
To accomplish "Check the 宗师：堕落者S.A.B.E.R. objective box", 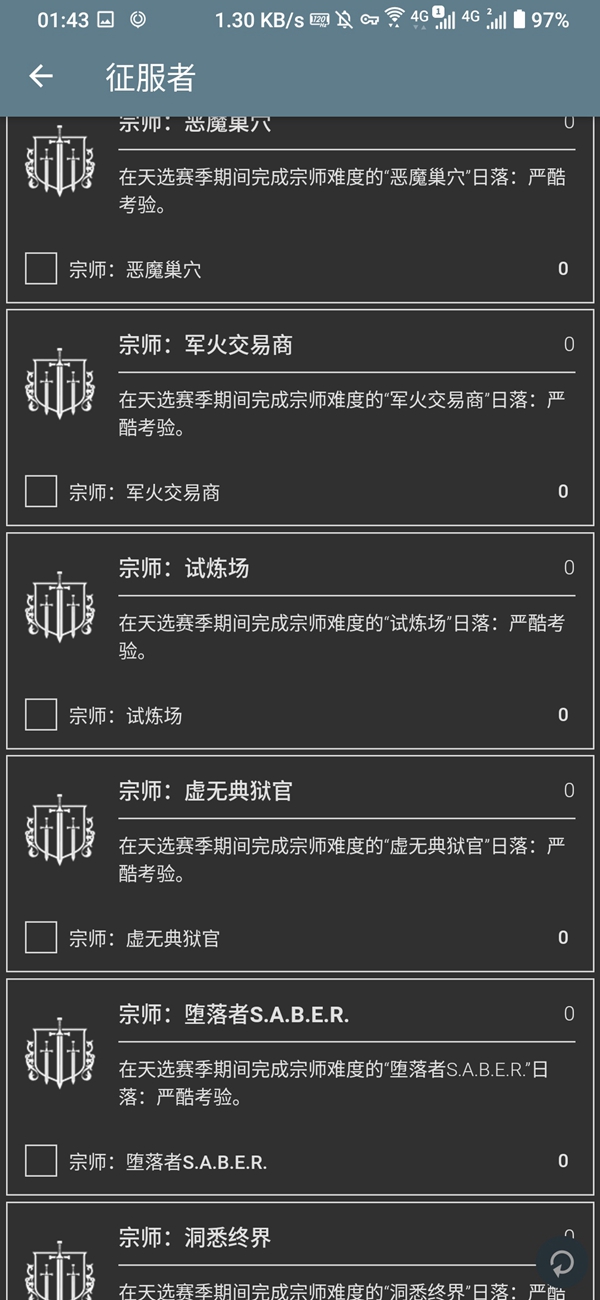I will pos(41,1161).
